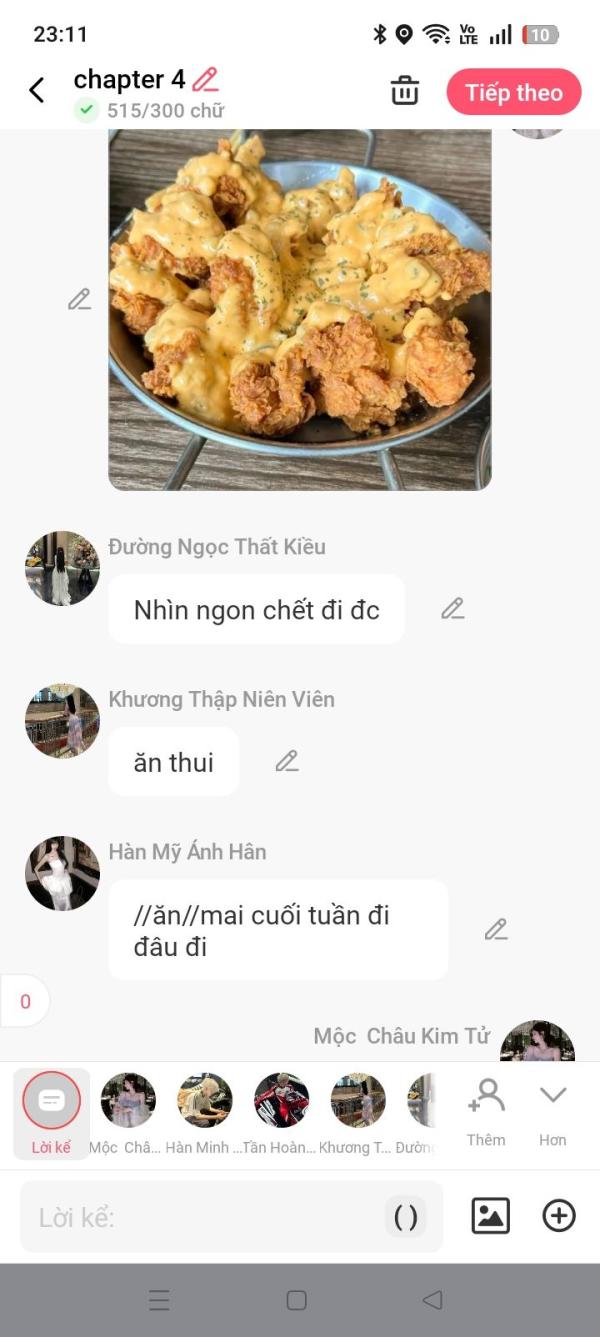Add a new character with Thêm

[x=486, y=1112]
